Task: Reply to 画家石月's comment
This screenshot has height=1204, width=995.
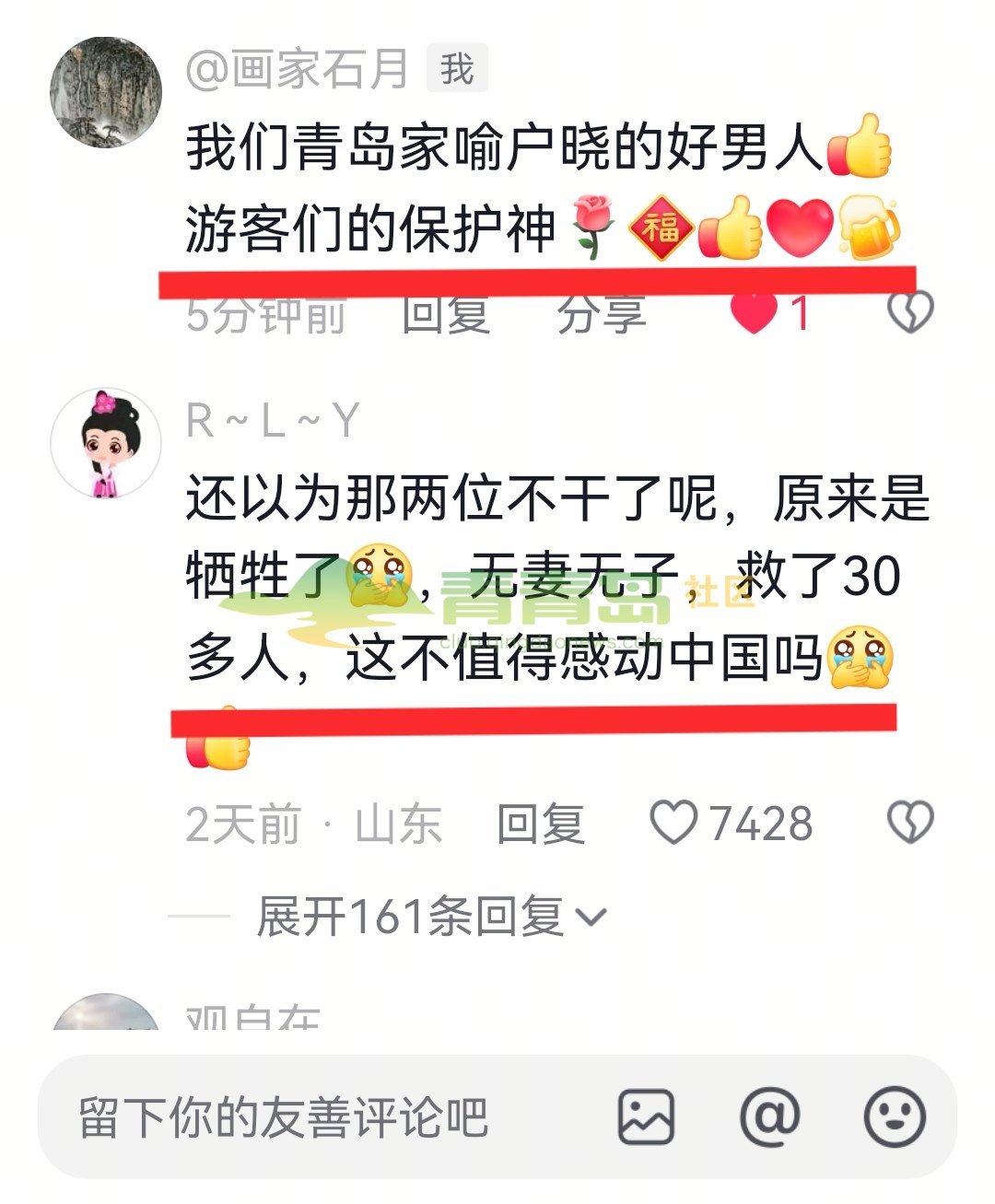Action: point(445,316)
